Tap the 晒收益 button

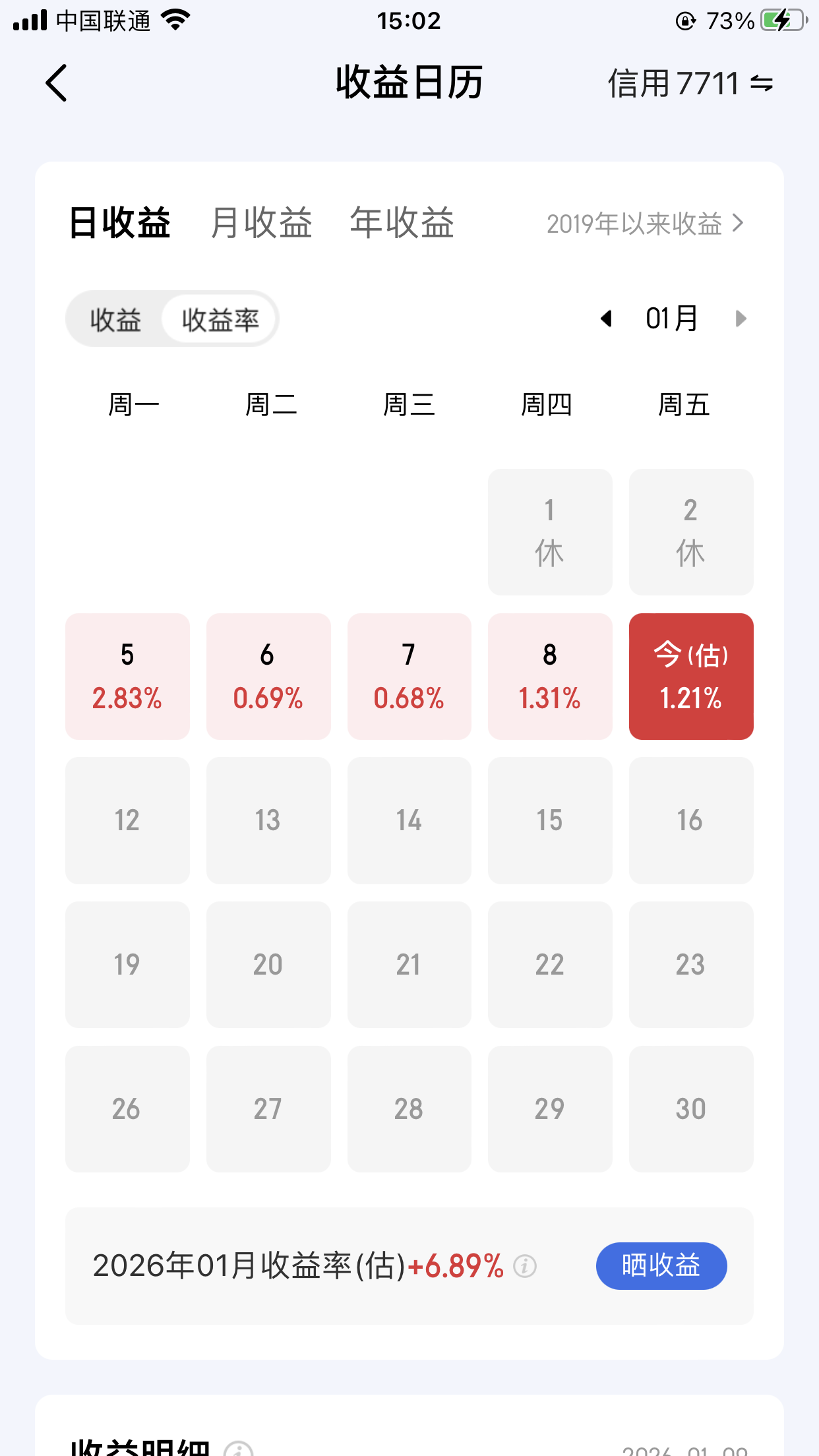pyautogui.click(x=661, y=1265)
